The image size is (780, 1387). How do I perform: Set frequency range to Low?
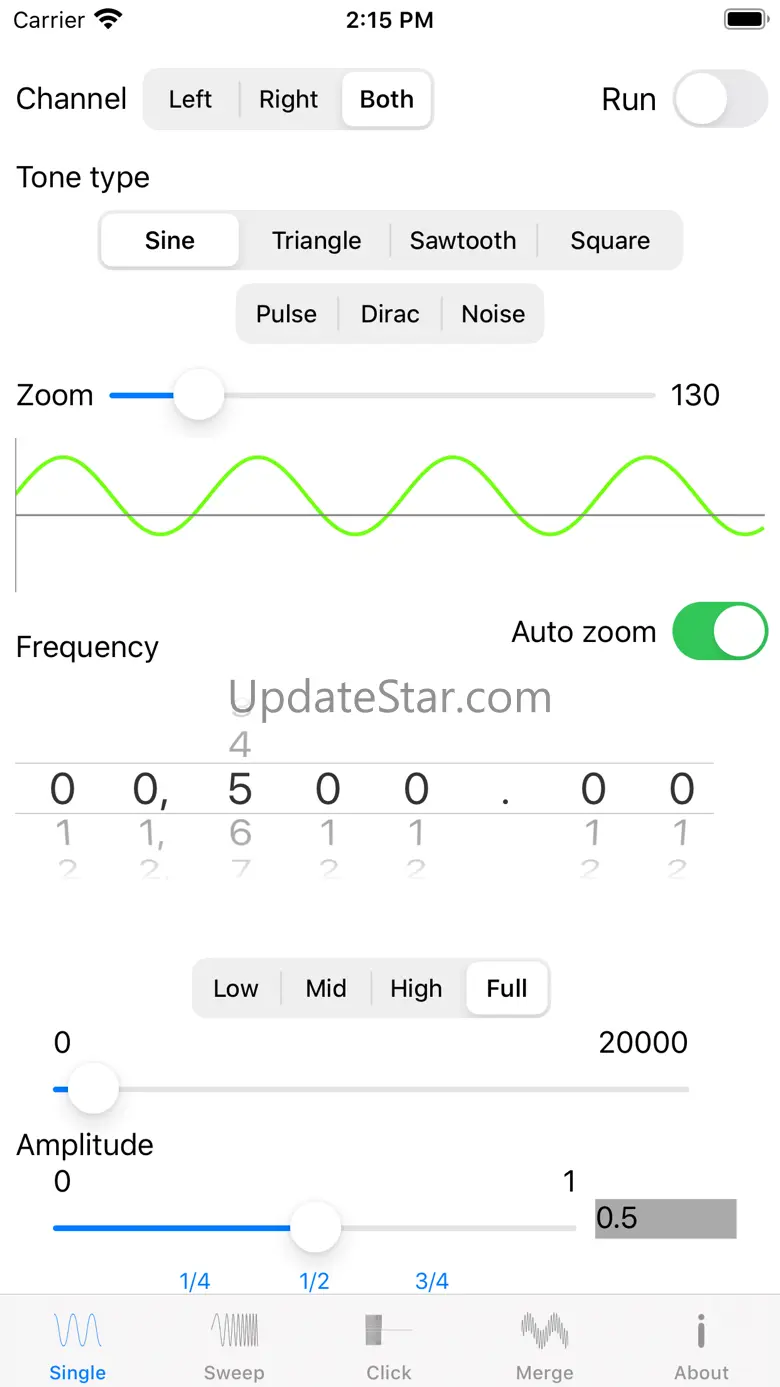click(236, 988)
